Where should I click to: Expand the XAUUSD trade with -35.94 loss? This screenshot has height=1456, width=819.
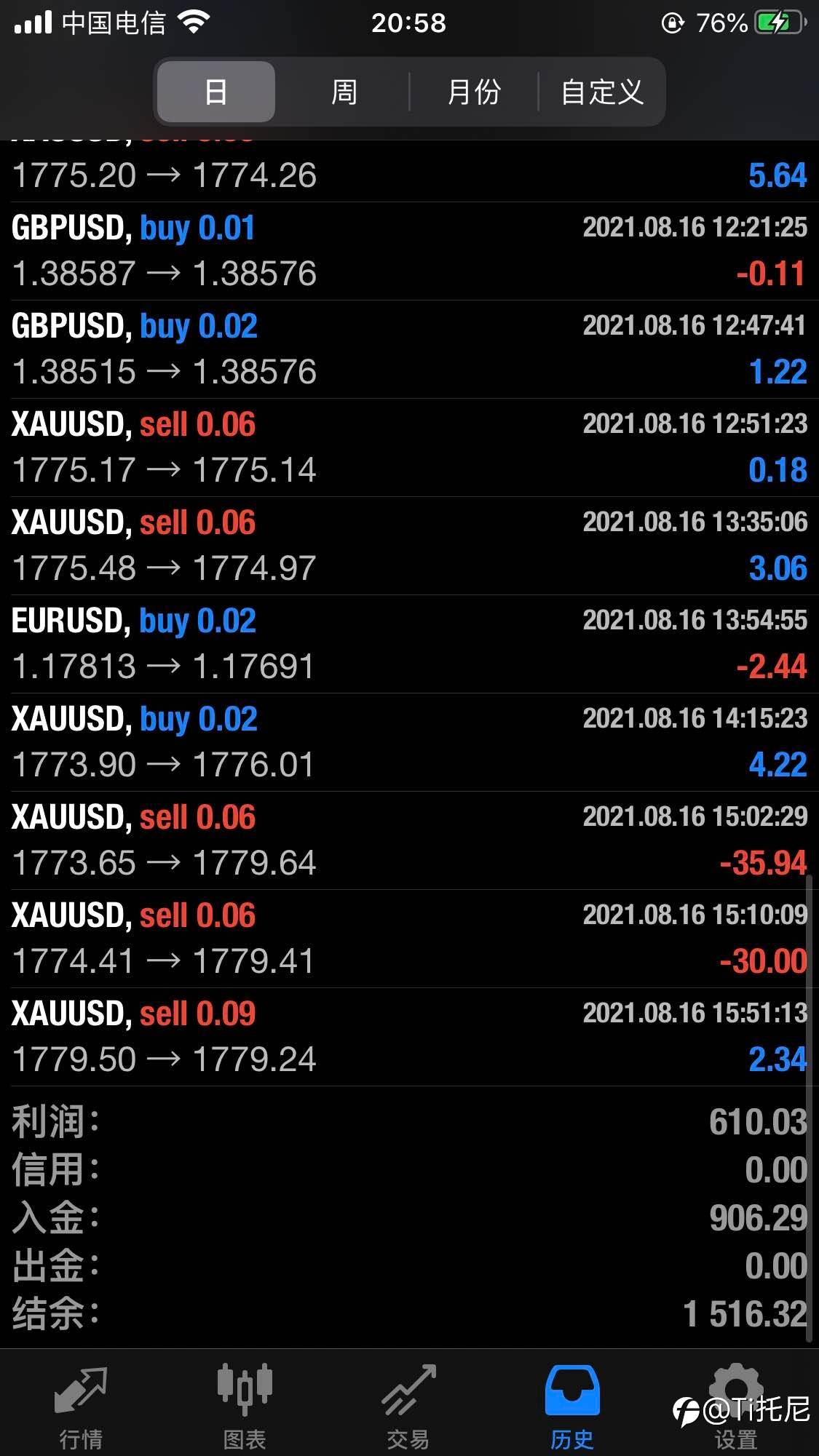(409, 840)
